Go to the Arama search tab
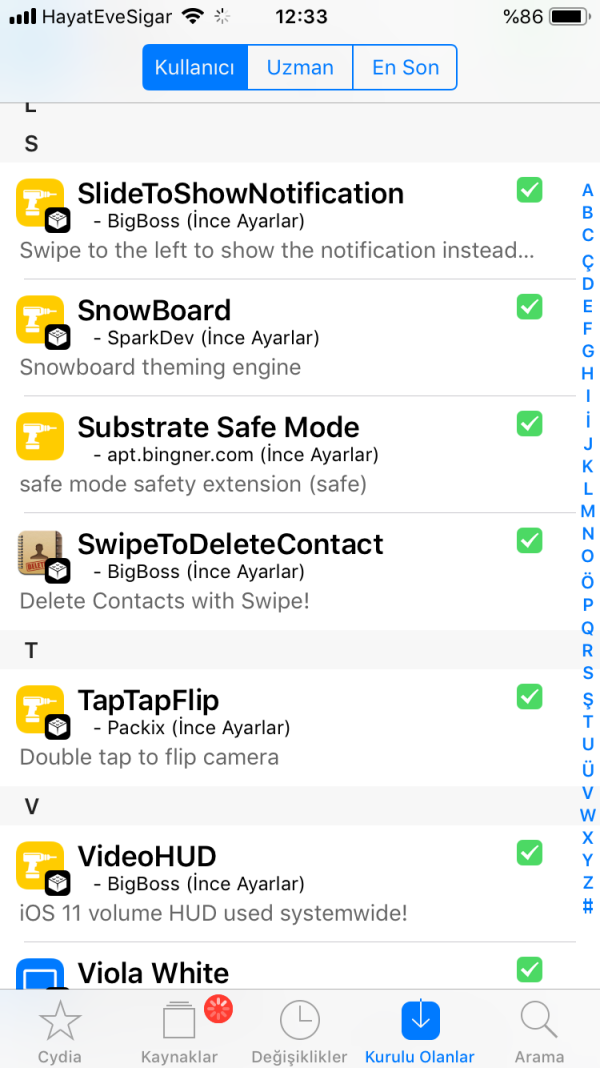The image size is (600, 1068). click(539, 1032)
